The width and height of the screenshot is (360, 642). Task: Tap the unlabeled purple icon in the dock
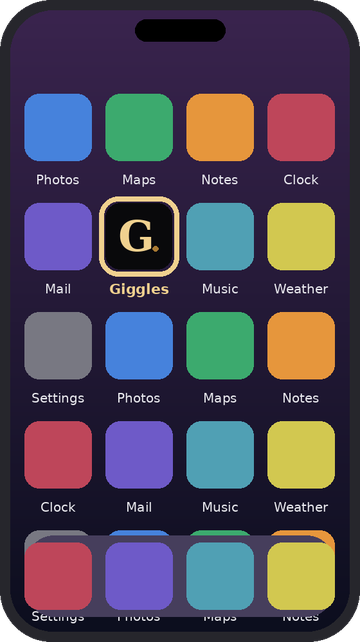tap(139, 576)
